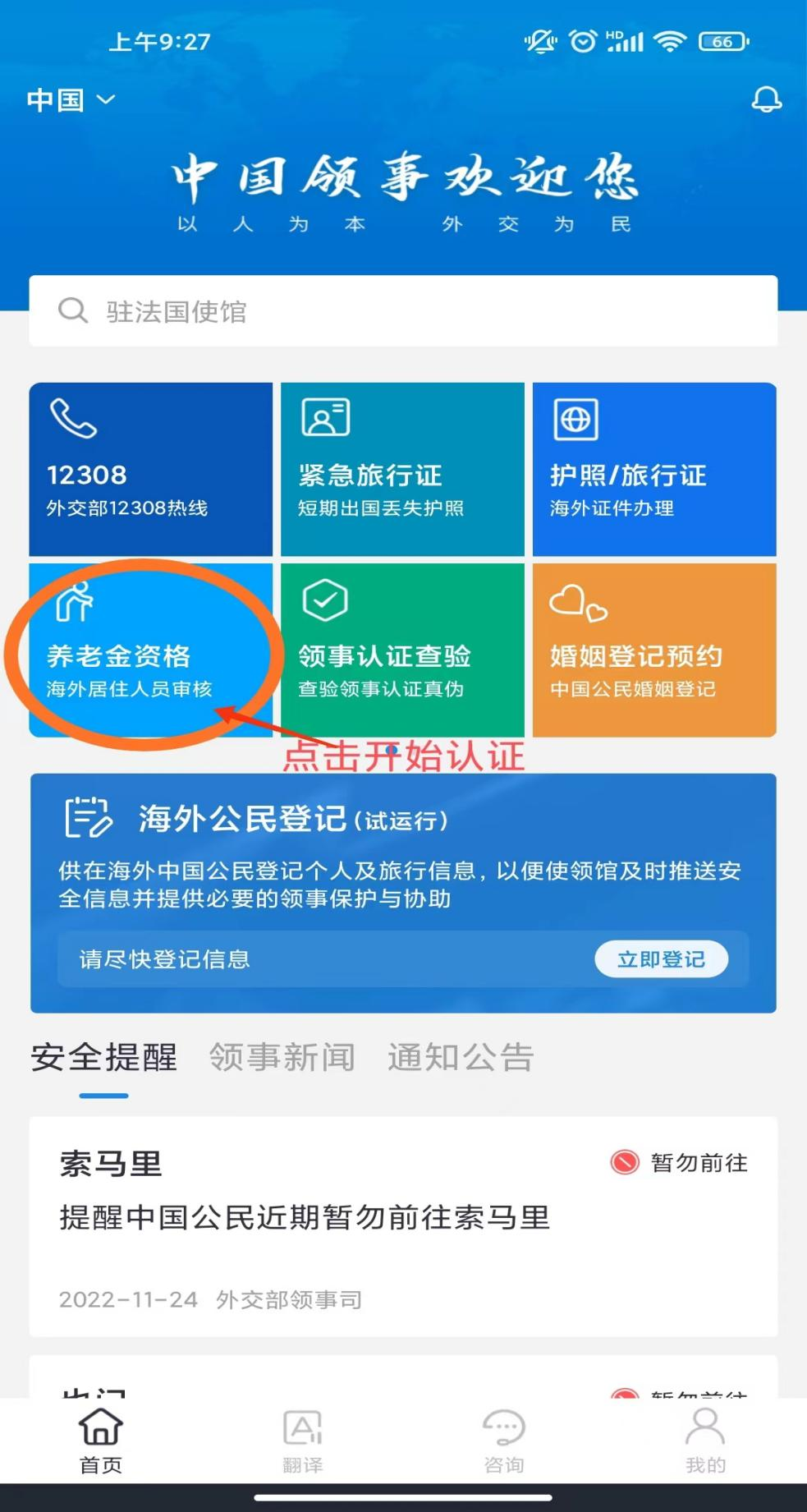Switch to 领事新闻 tab
The image size is (807, 1512).
[282, 1058]
